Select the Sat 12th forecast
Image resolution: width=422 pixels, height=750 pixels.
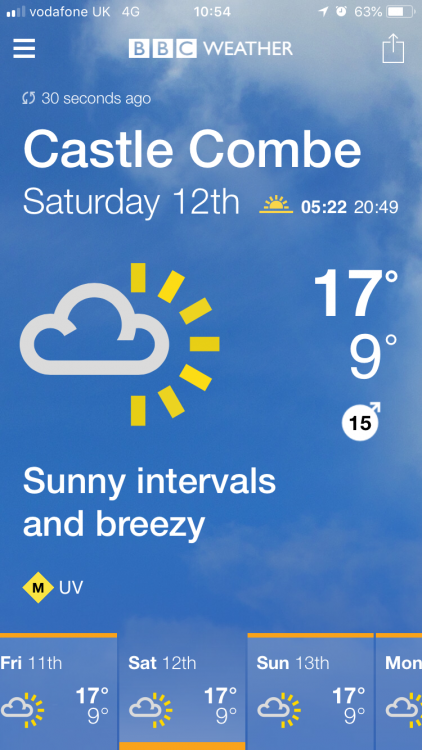(182, 692)
